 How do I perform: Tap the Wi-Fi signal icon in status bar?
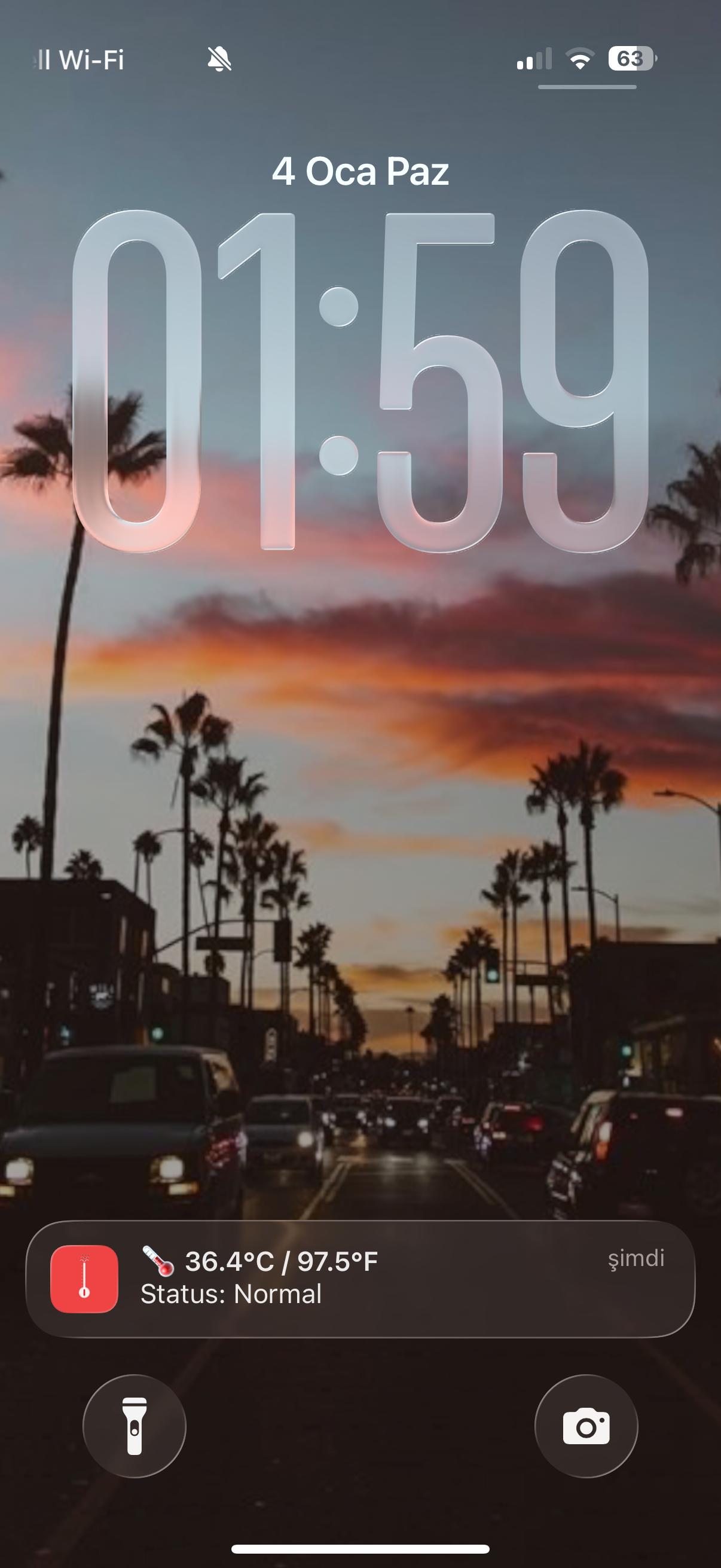tap(579, 59)
